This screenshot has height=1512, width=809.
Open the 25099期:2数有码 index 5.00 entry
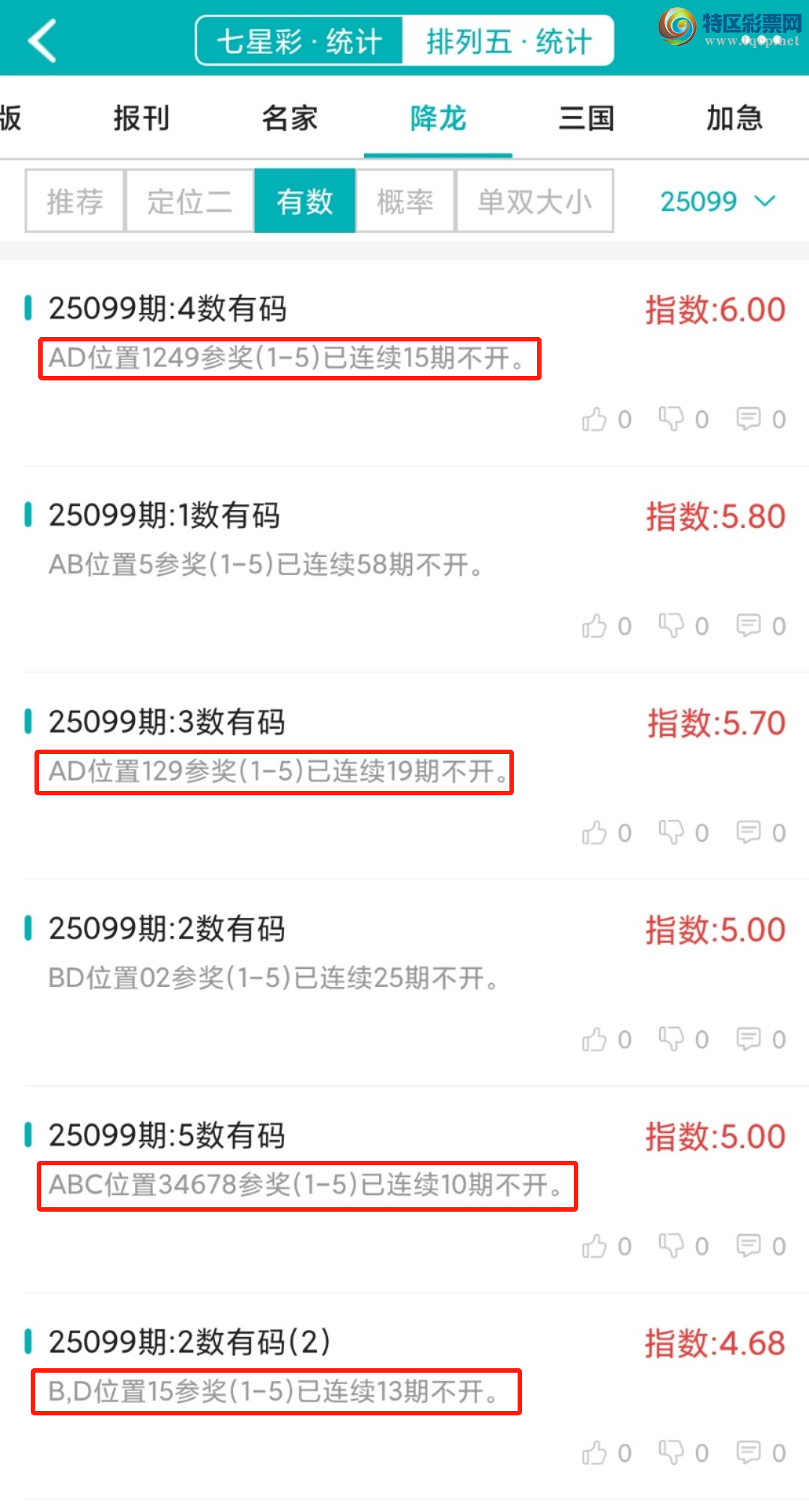[x=166, y=929]
